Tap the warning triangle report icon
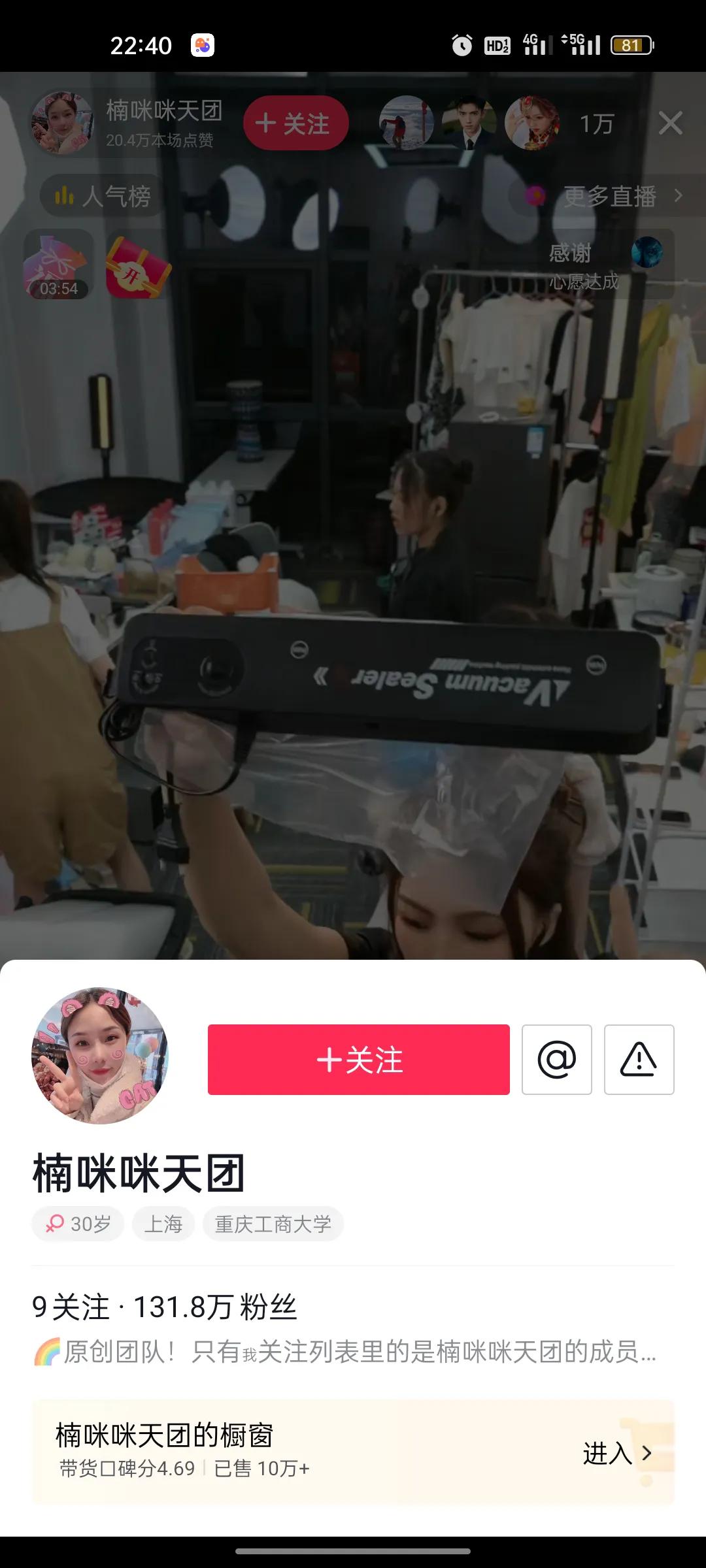 point(639,1060)
